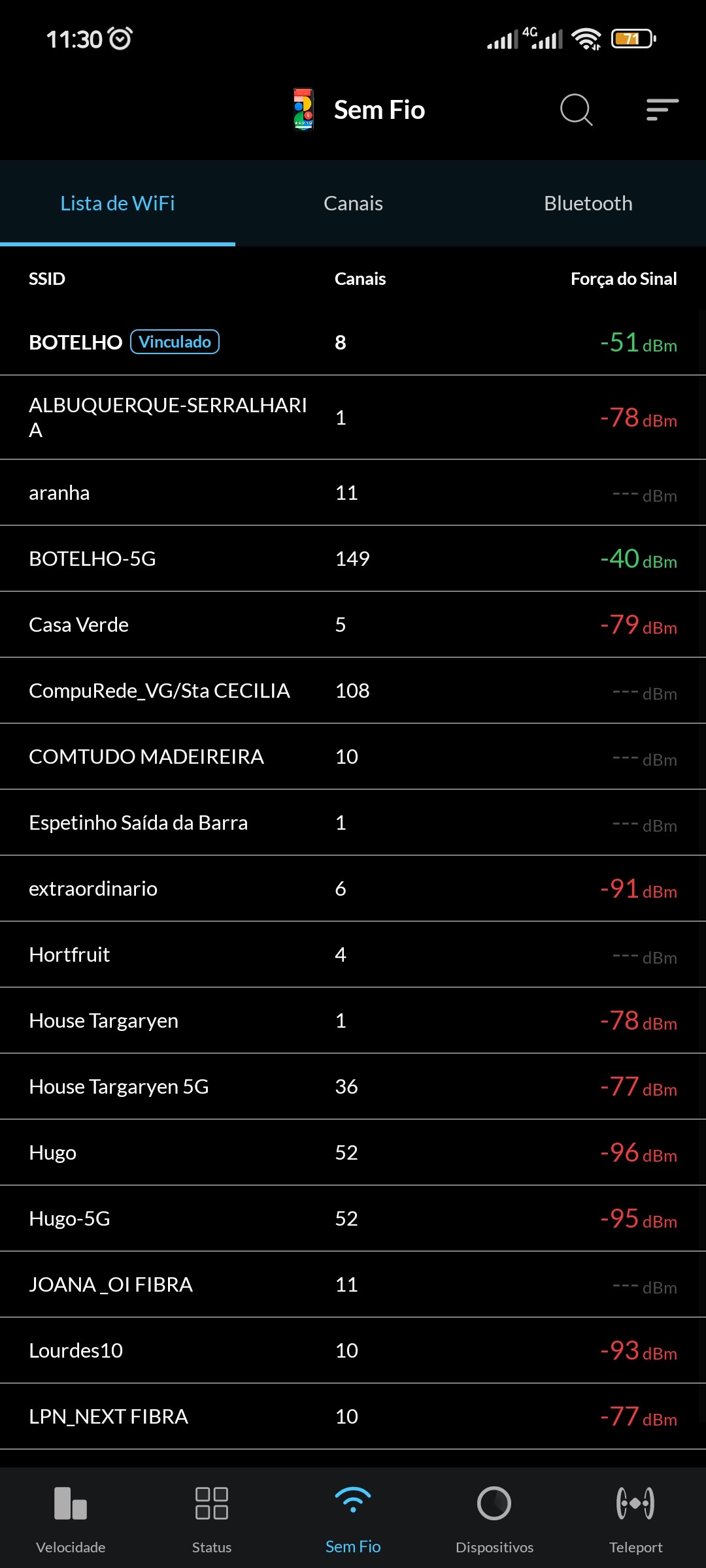Go to the Velocidade tab
The height and width of the screenshot is (1568, 706).
(x=71, y=1517)
